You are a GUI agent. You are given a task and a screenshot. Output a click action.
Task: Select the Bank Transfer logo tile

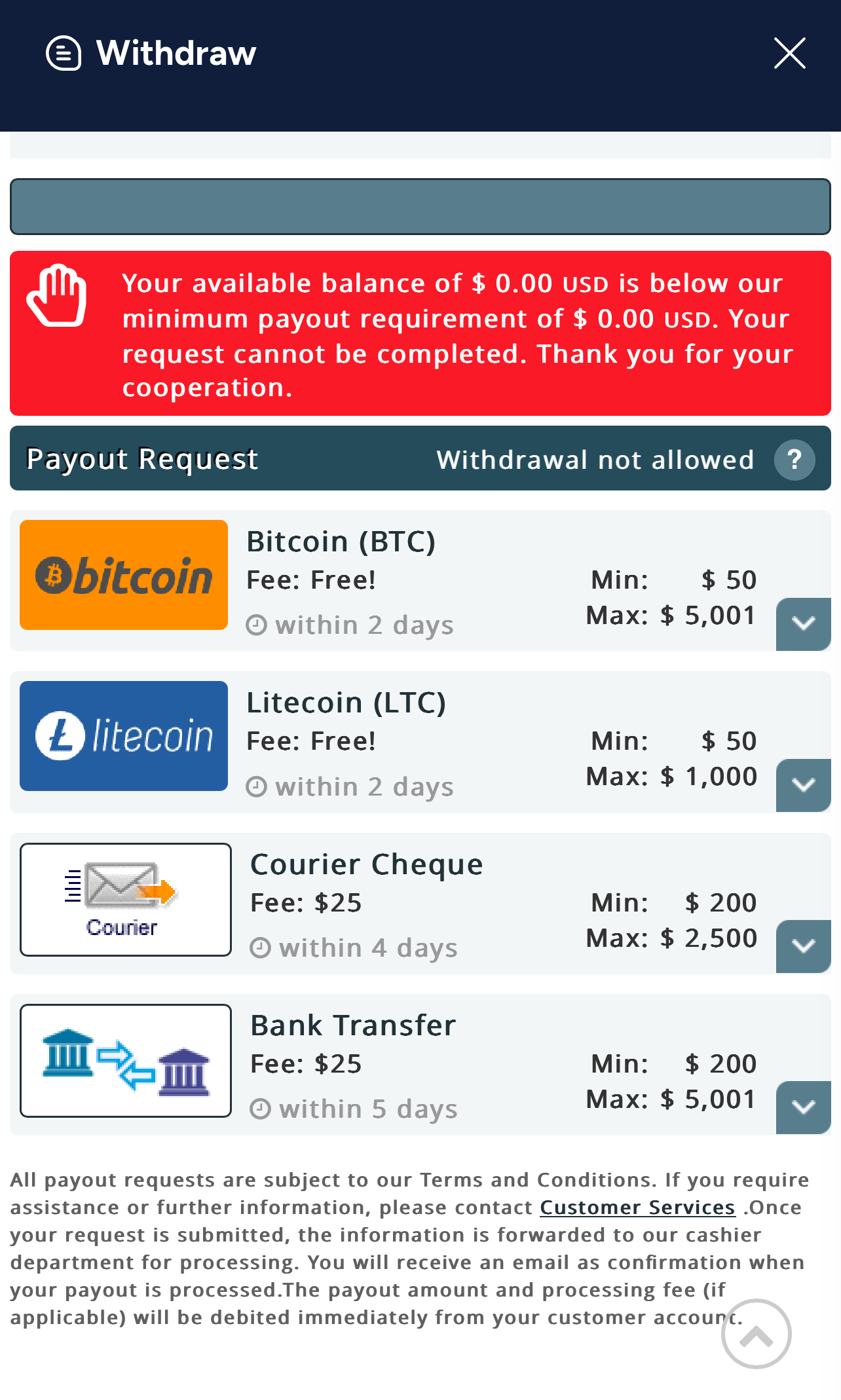point(126,1061)
